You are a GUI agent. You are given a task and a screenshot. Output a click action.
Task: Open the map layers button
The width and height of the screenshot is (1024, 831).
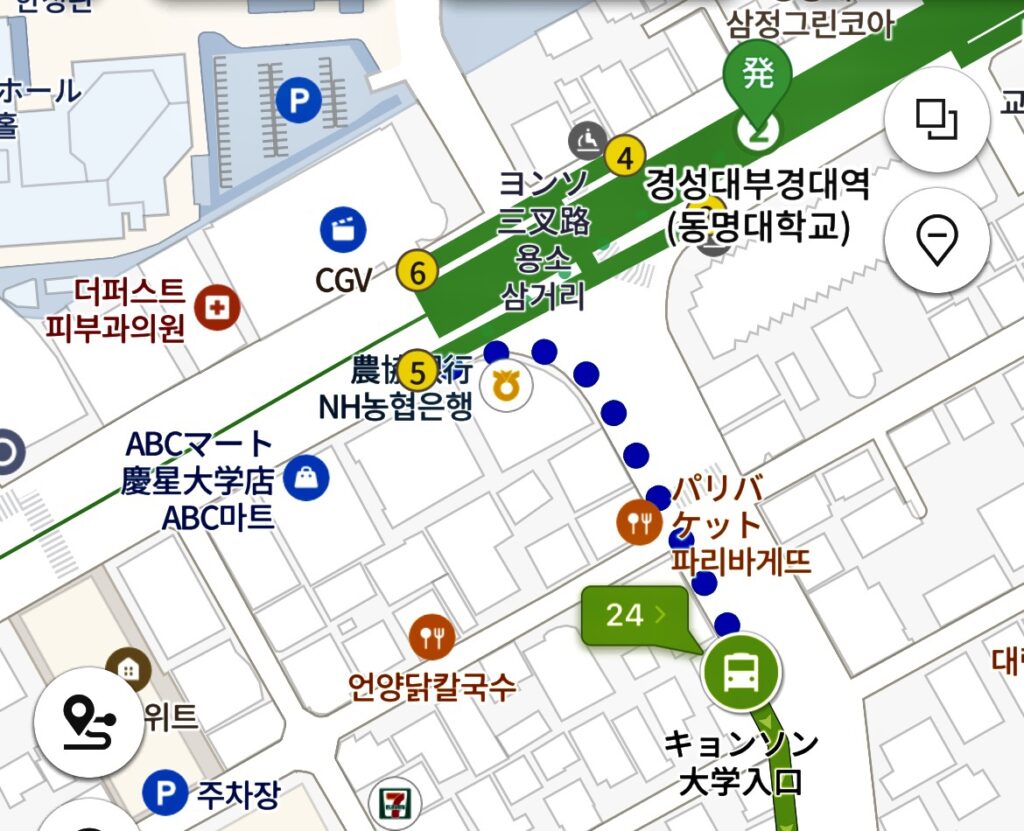[x=937, y=119]
